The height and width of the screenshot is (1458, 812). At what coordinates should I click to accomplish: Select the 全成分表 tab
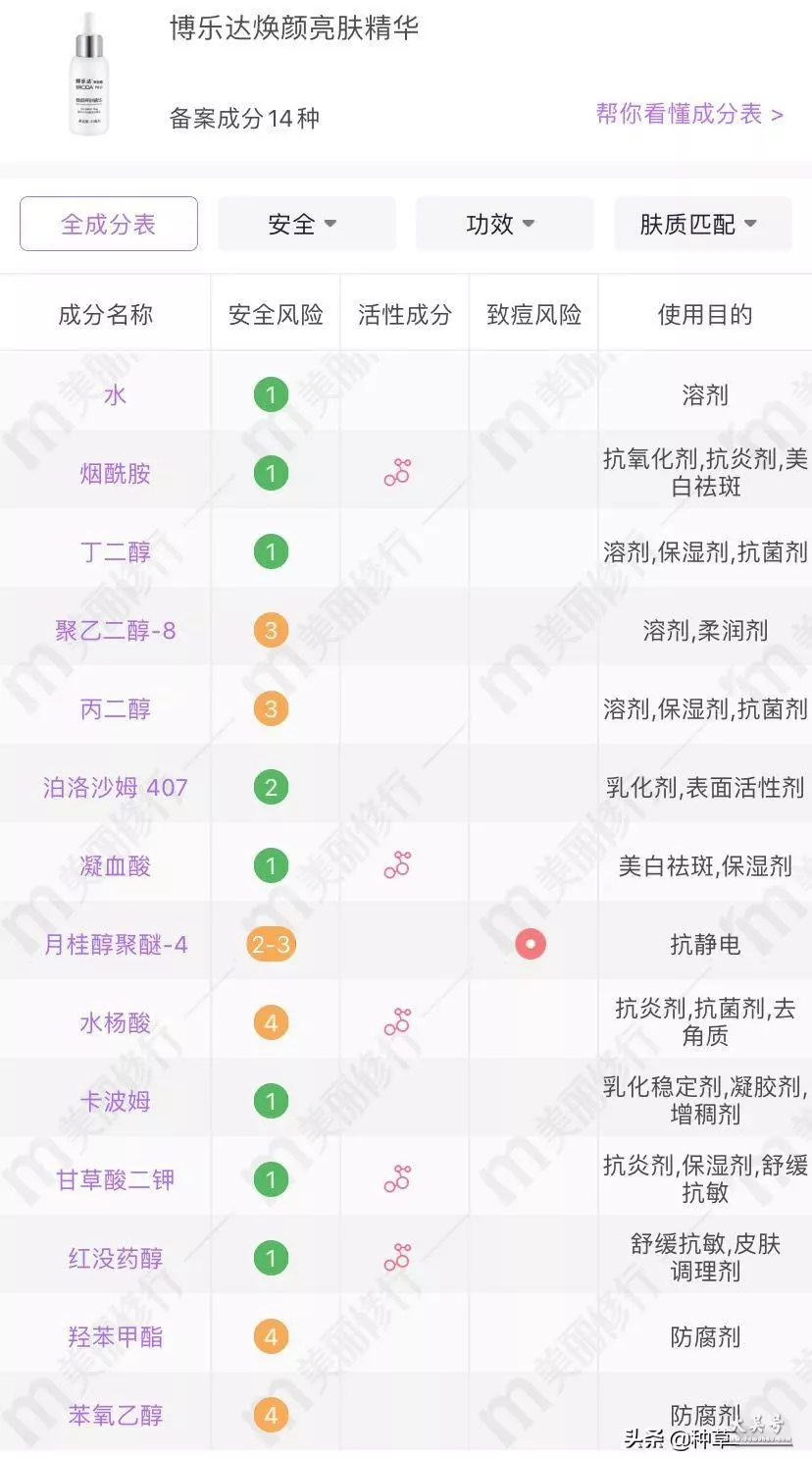coord(109,224)
